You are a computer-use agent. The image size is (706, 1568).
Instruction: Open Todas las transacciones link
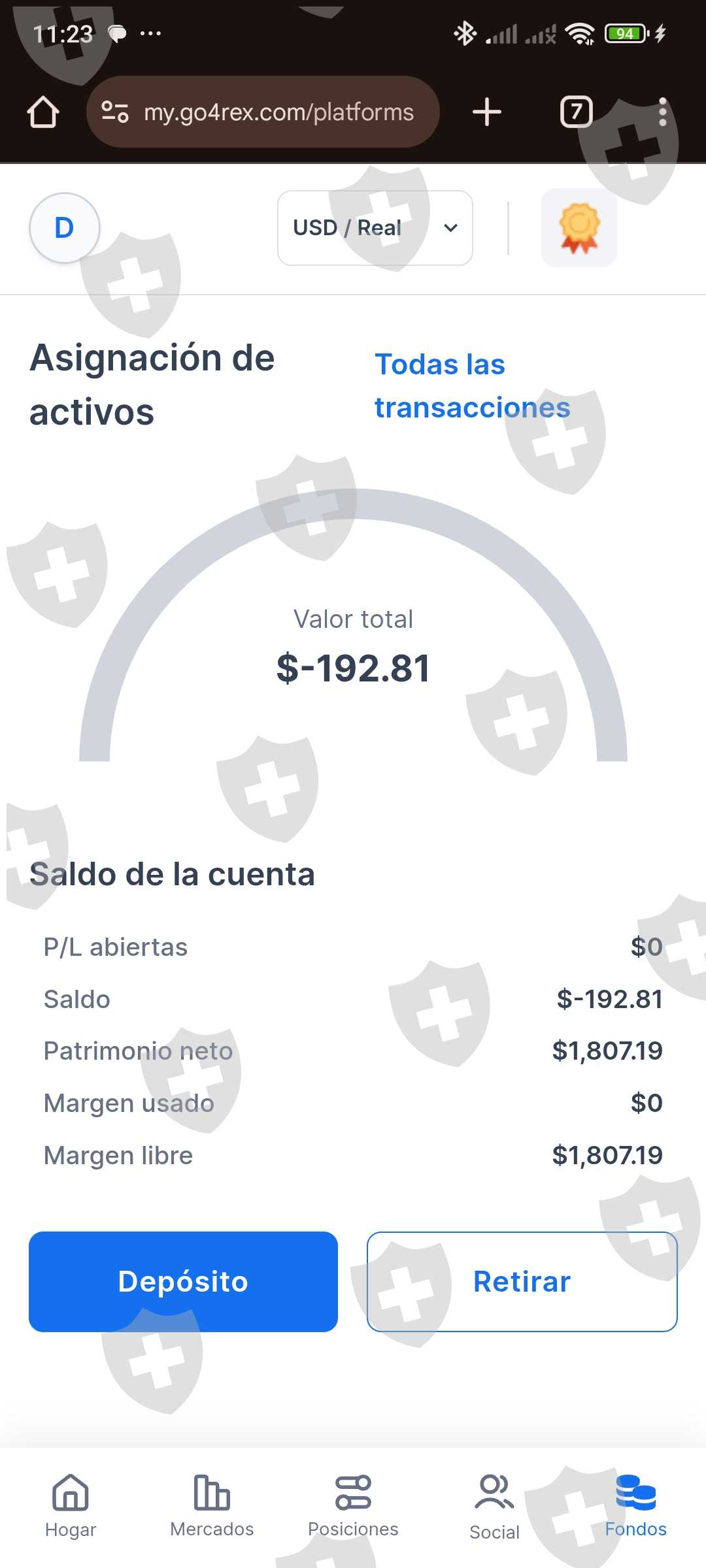[x=472, y=385]
